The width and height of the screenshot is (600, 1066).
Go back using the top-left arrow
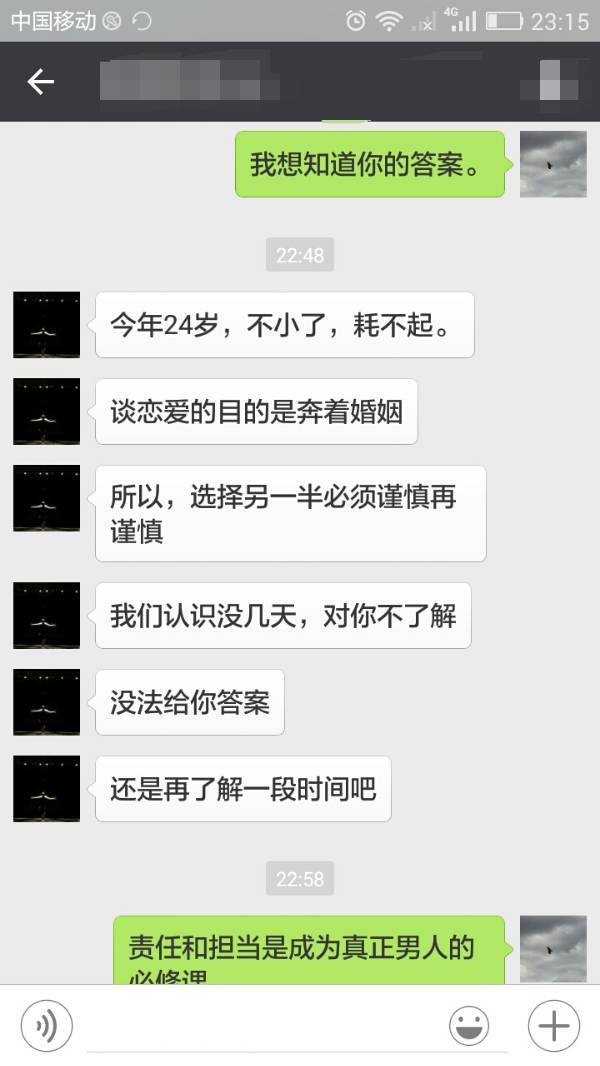[x=40, y=82]
